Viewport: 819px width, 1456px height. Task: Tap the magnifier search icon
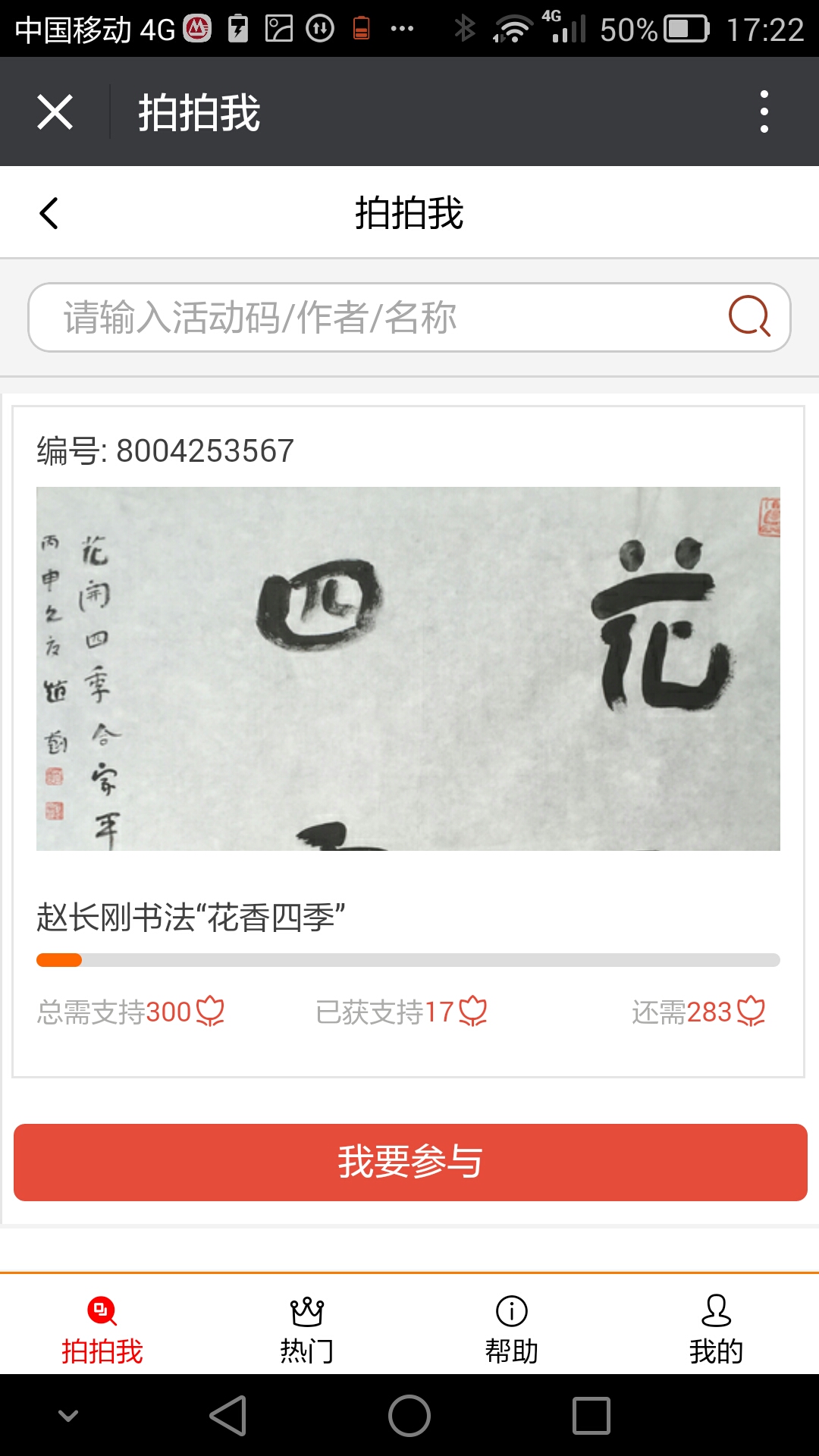pyautogui.click(x=748, y=316)
